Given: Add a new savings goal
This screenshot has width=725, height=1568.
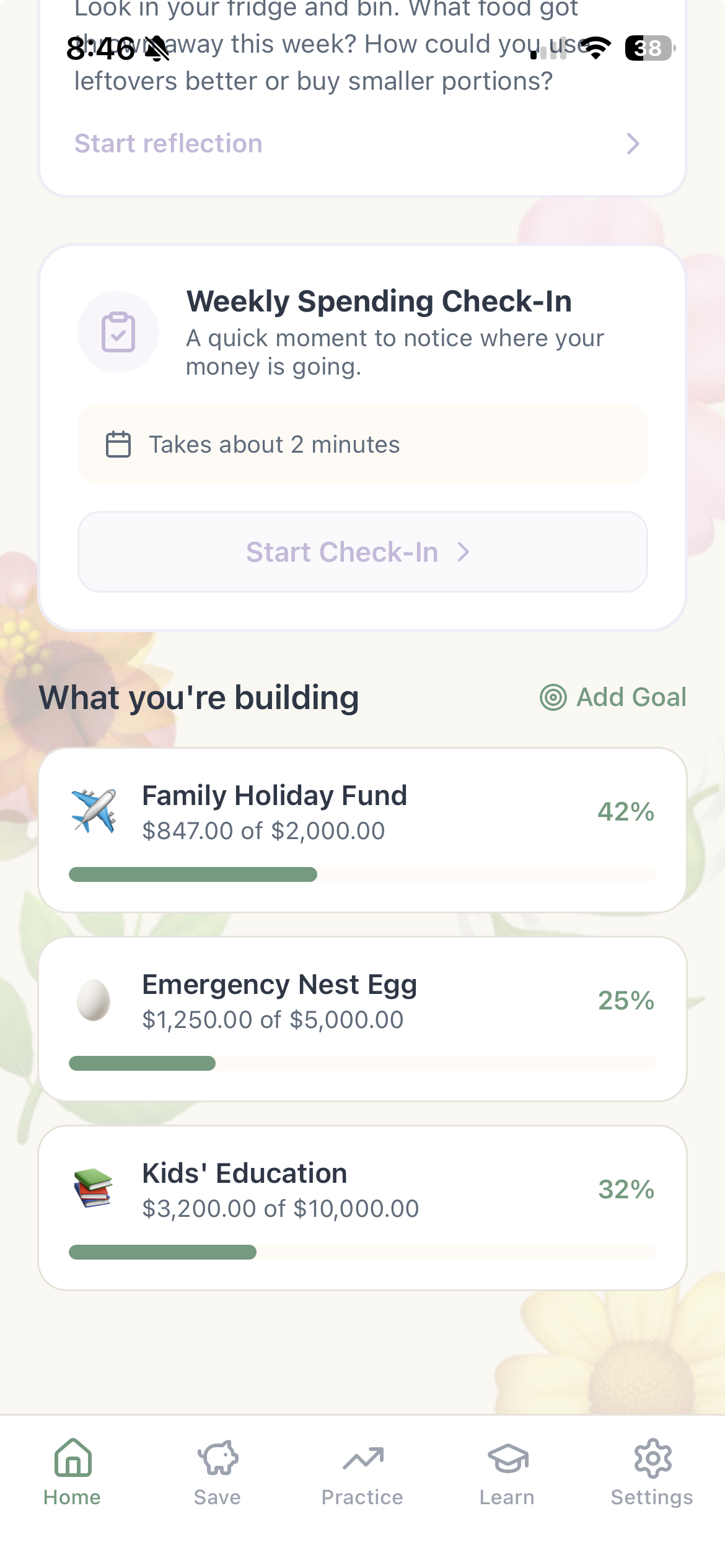Looking at the screenshot, I should (613, 697).
